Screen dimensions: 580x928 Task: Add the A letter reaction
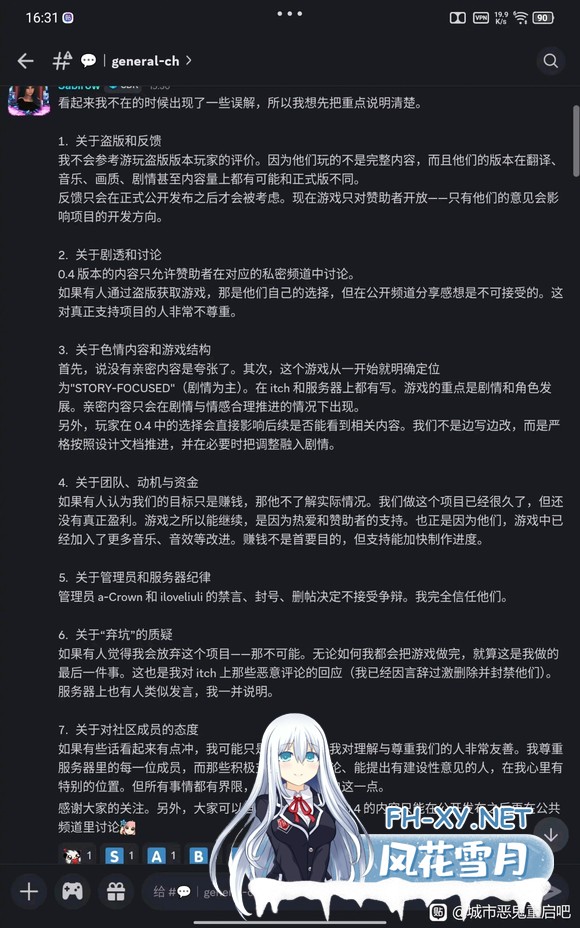[x=162, y=855]
